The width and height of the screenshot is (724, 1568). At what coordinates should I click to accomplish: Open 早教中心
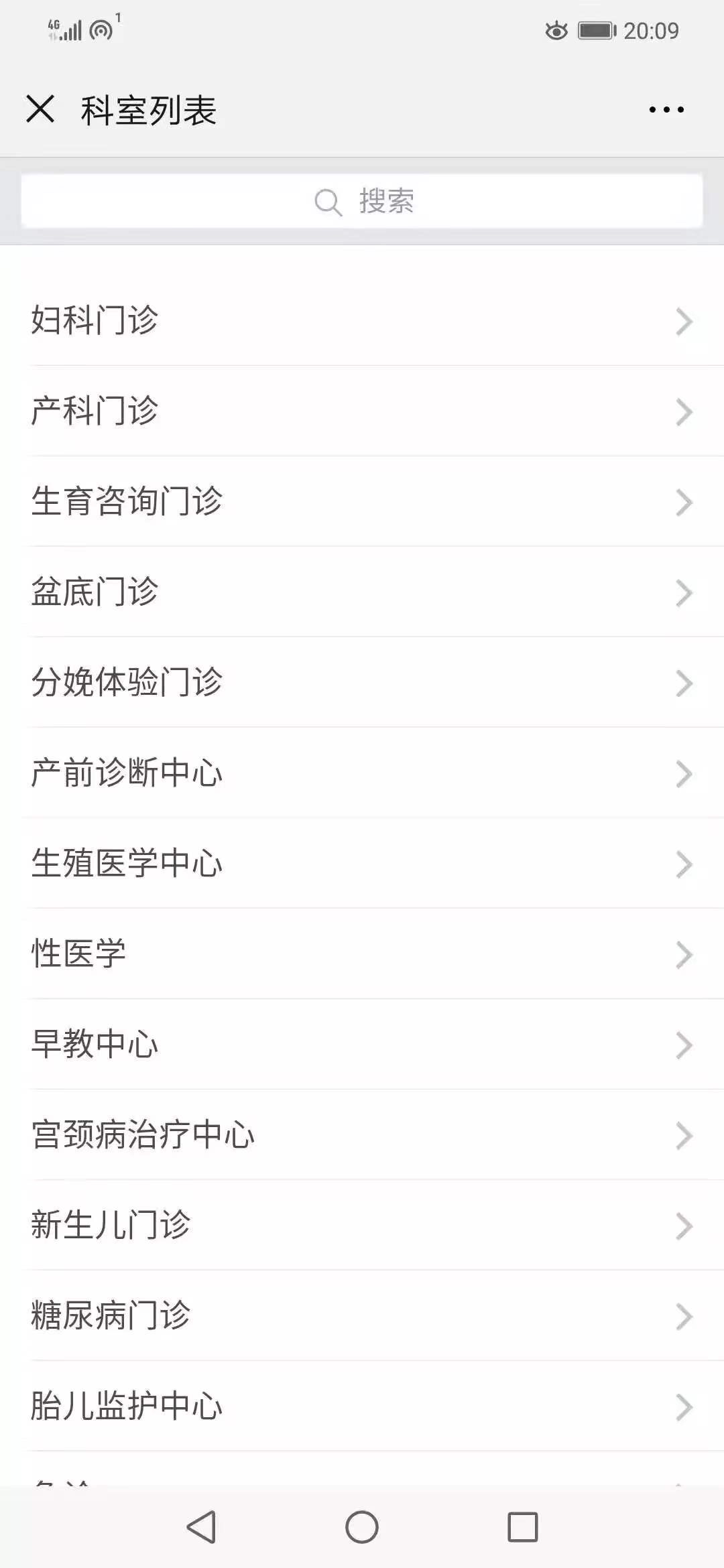click(362, 1044)
